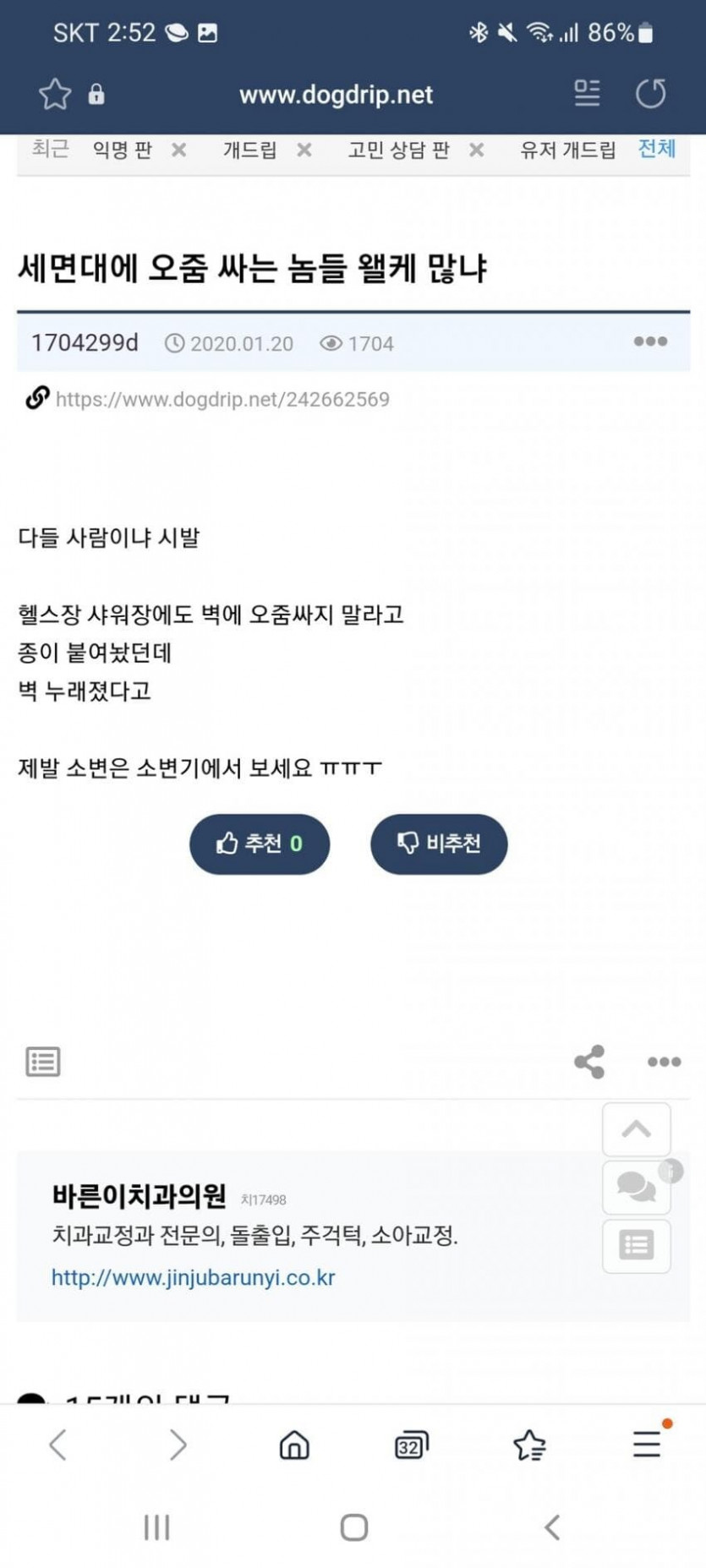Reload the page
Viewport: 706px width, 1568px height.
pos(651,94)
